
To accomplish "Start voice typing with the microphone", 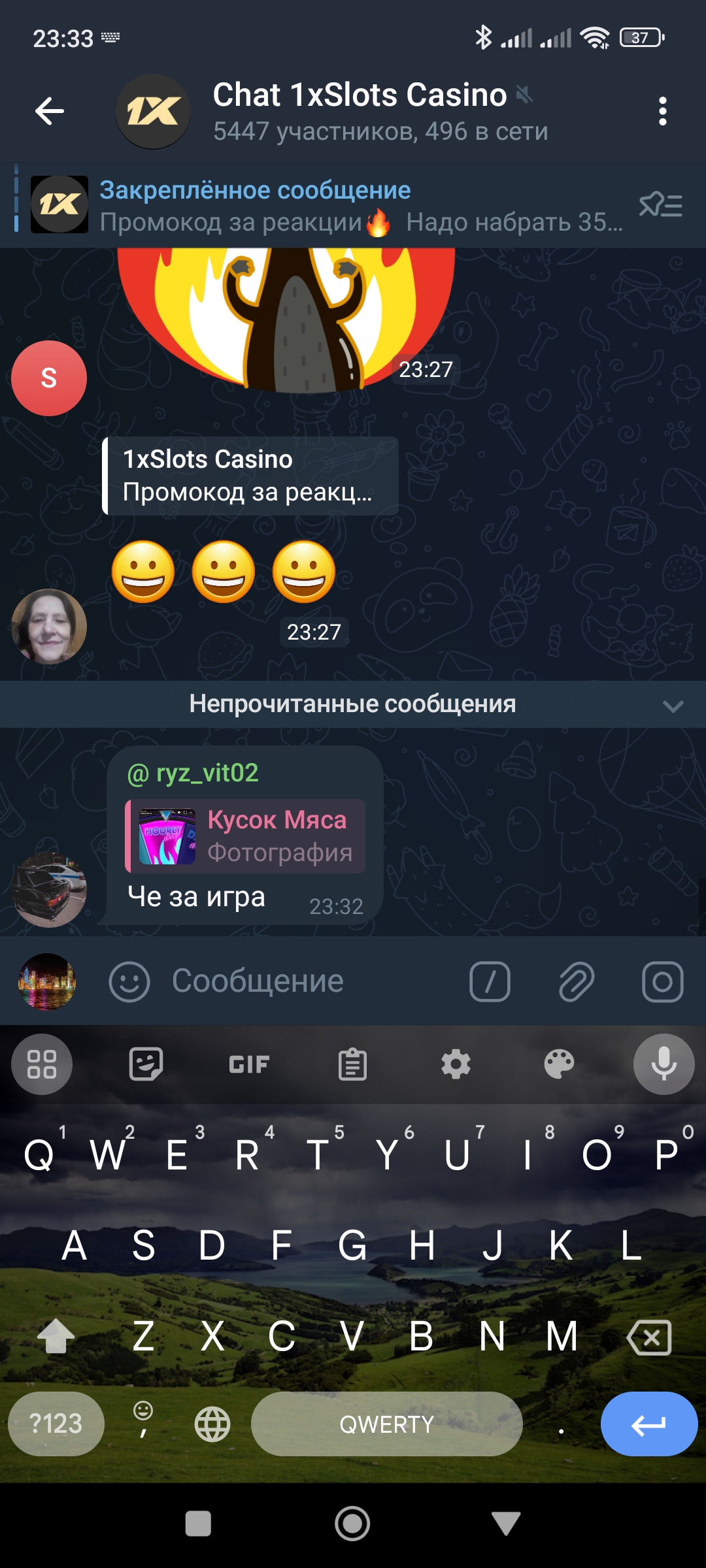I will pos(664,1064).
